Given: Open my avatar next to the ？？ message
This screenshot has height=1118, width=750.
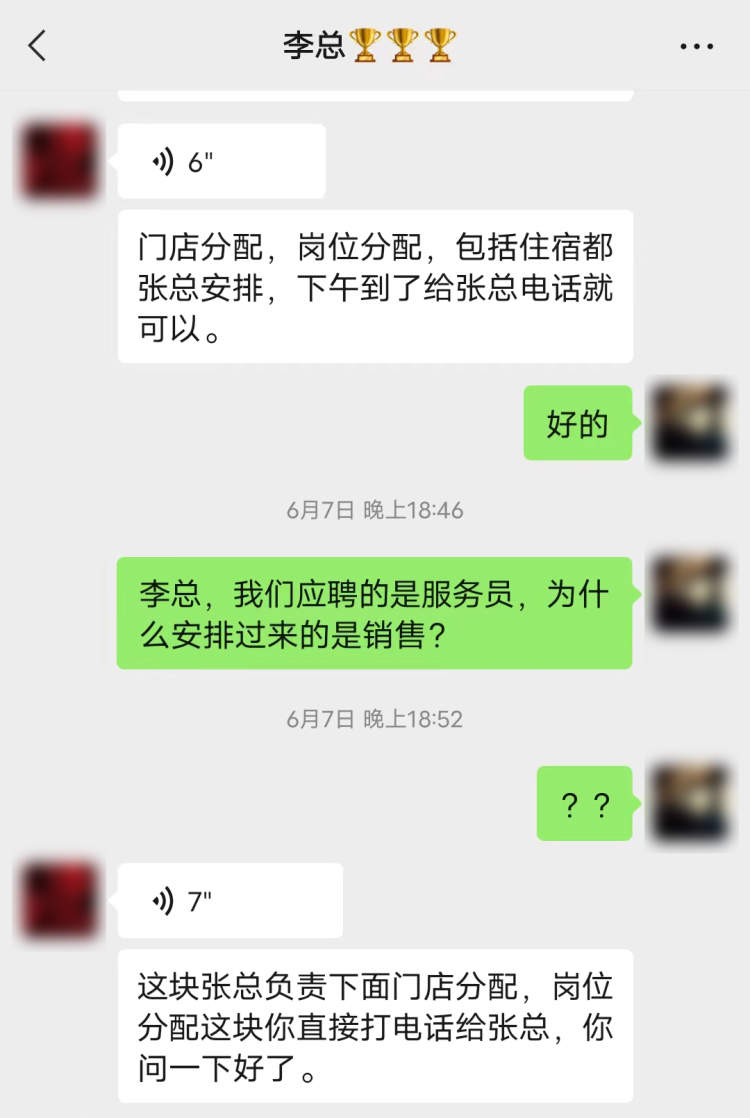Looking at the screenshot, I should tap(690, 803).
